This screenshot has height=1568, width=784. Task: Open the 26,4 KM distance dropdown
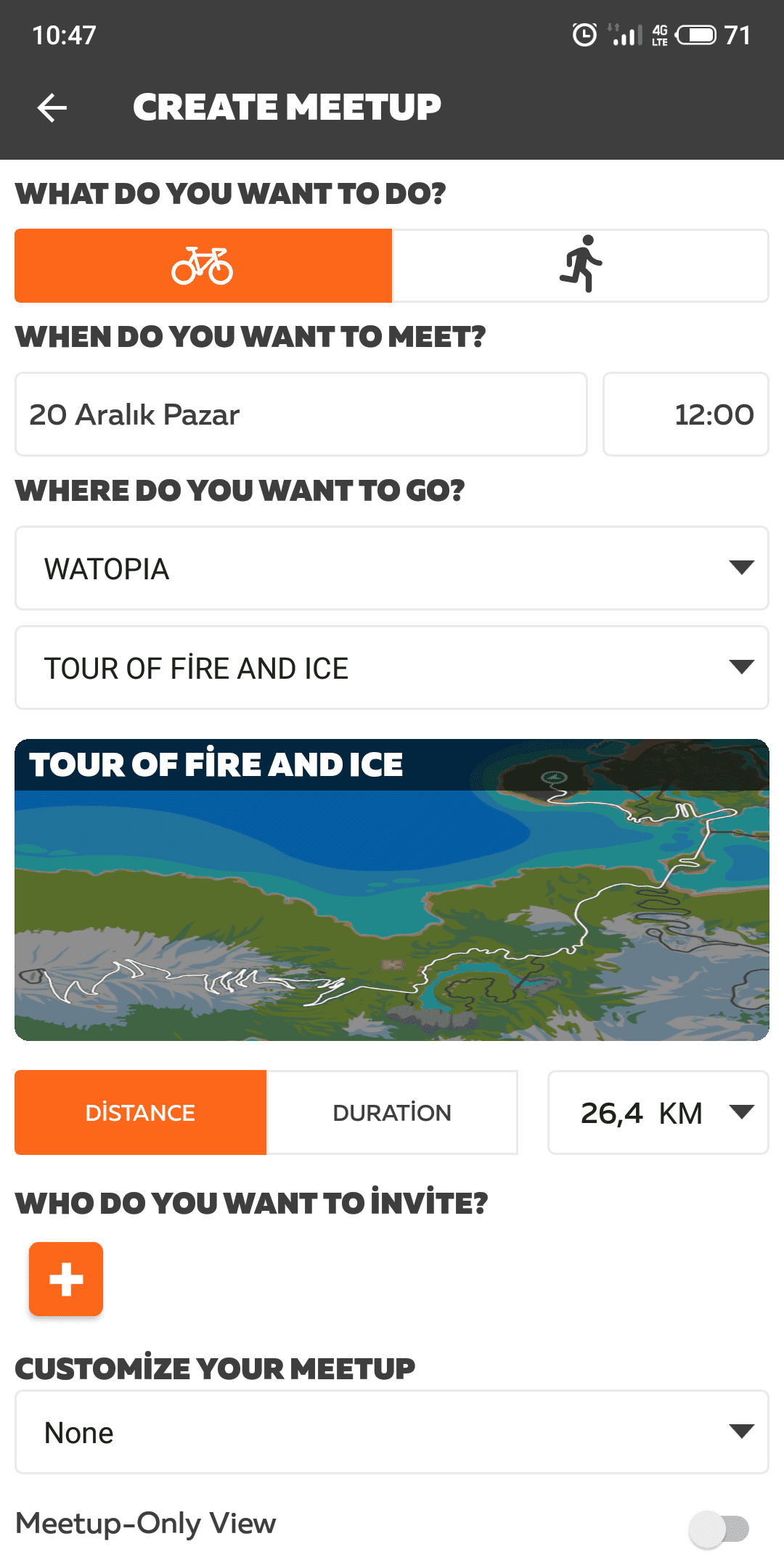[x=658, y=1112]
